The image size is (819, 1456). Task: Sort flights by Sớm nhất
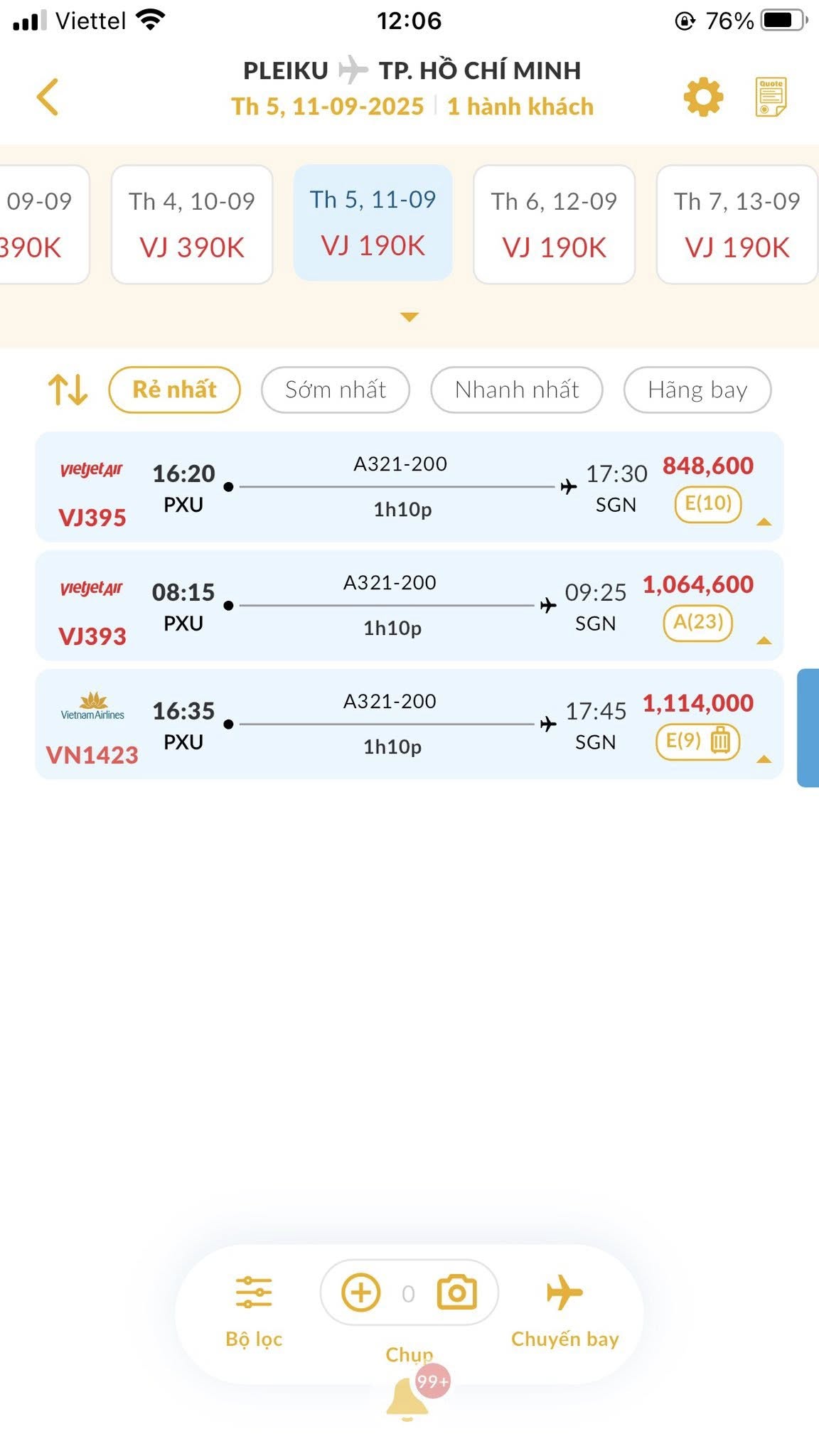[336, 390]
